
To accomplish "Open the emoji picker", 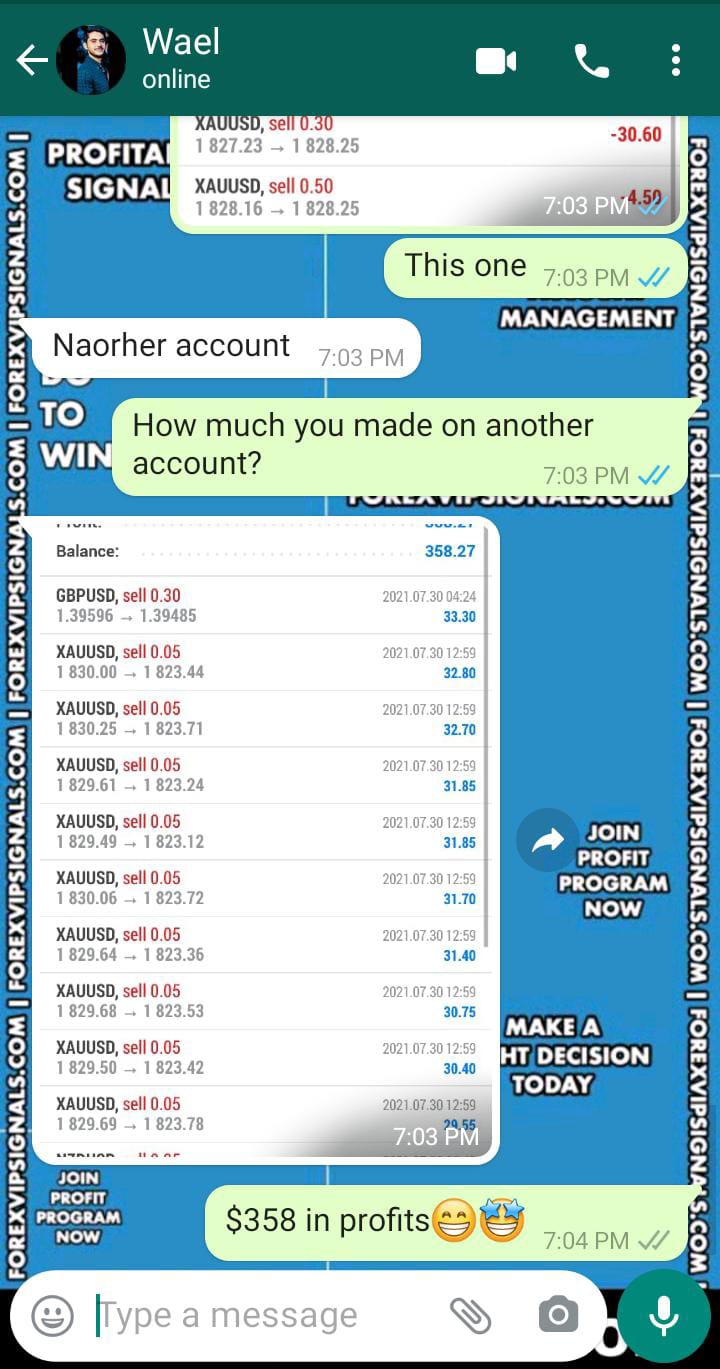I will [52, 1316].
